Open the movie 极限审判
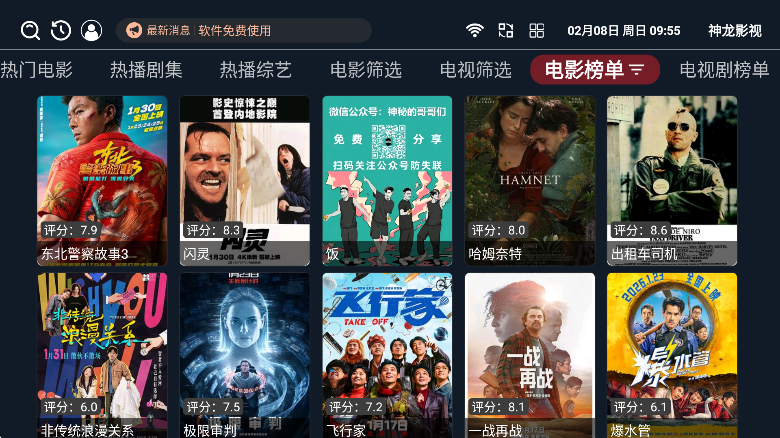Viewport: 780px width, 438px height. (x=245, y=355)
